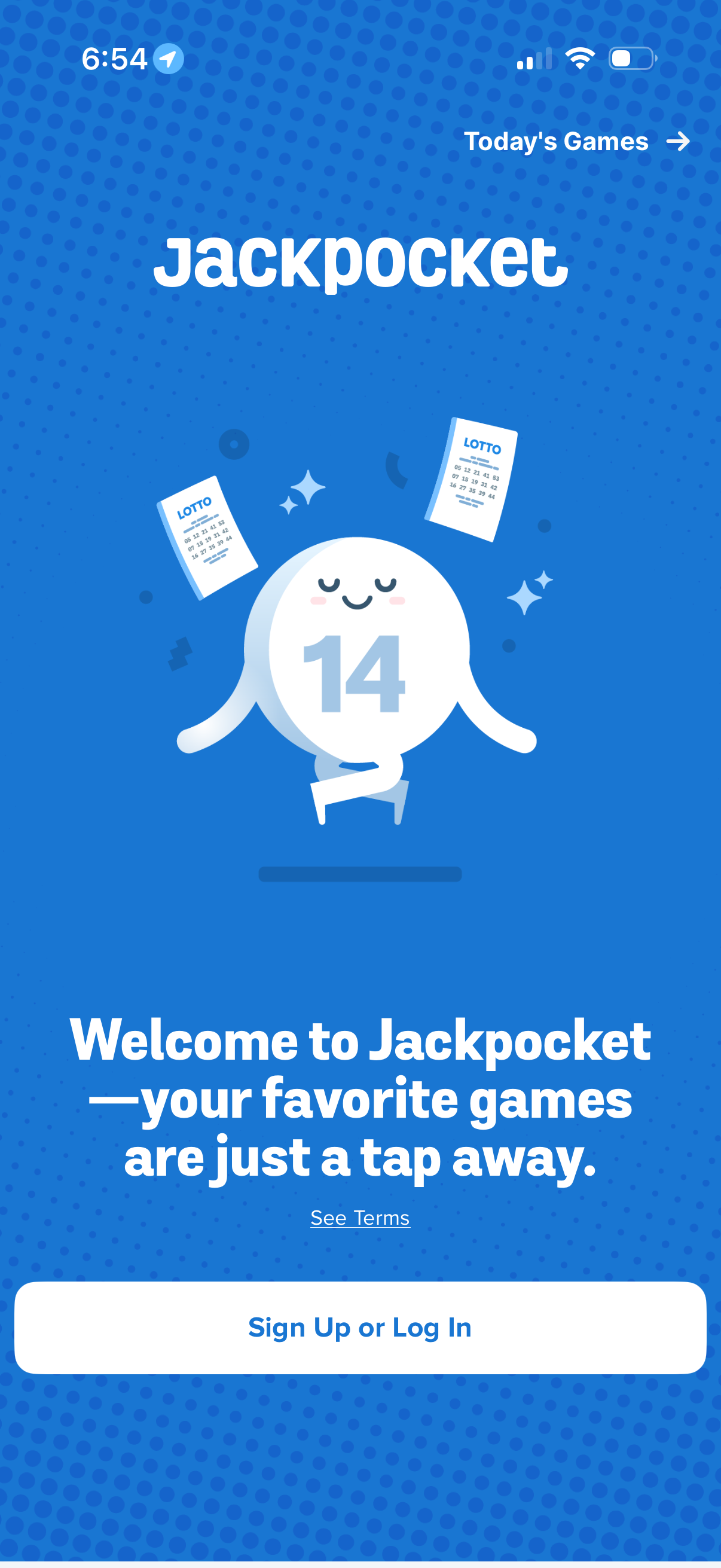Image resolution: width=721 pixels, height=1568 pixels.
Task: Tap the See Terms link
Action: (x=359, y=1218)
